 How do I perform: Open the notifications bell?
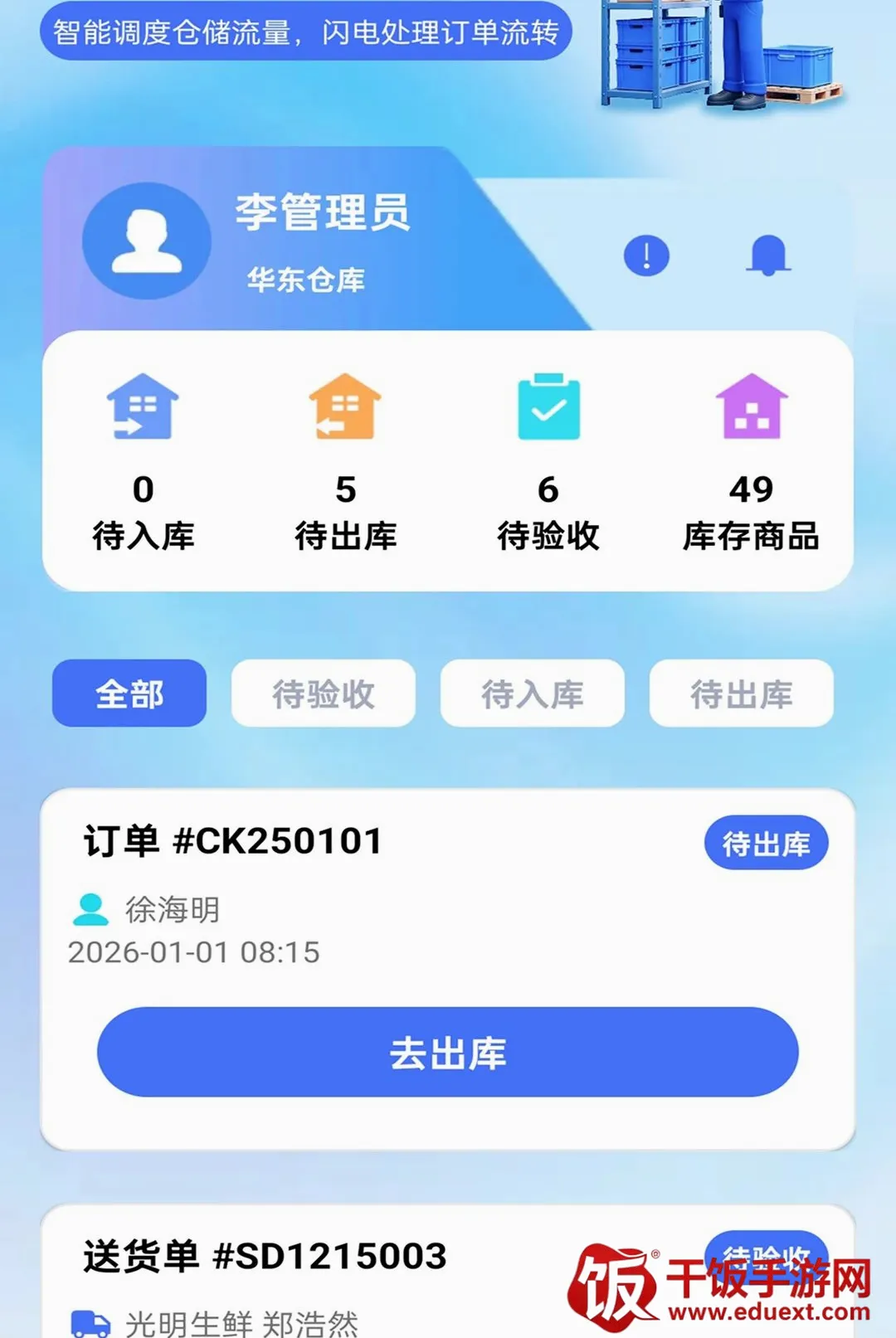tap(768, 255)
